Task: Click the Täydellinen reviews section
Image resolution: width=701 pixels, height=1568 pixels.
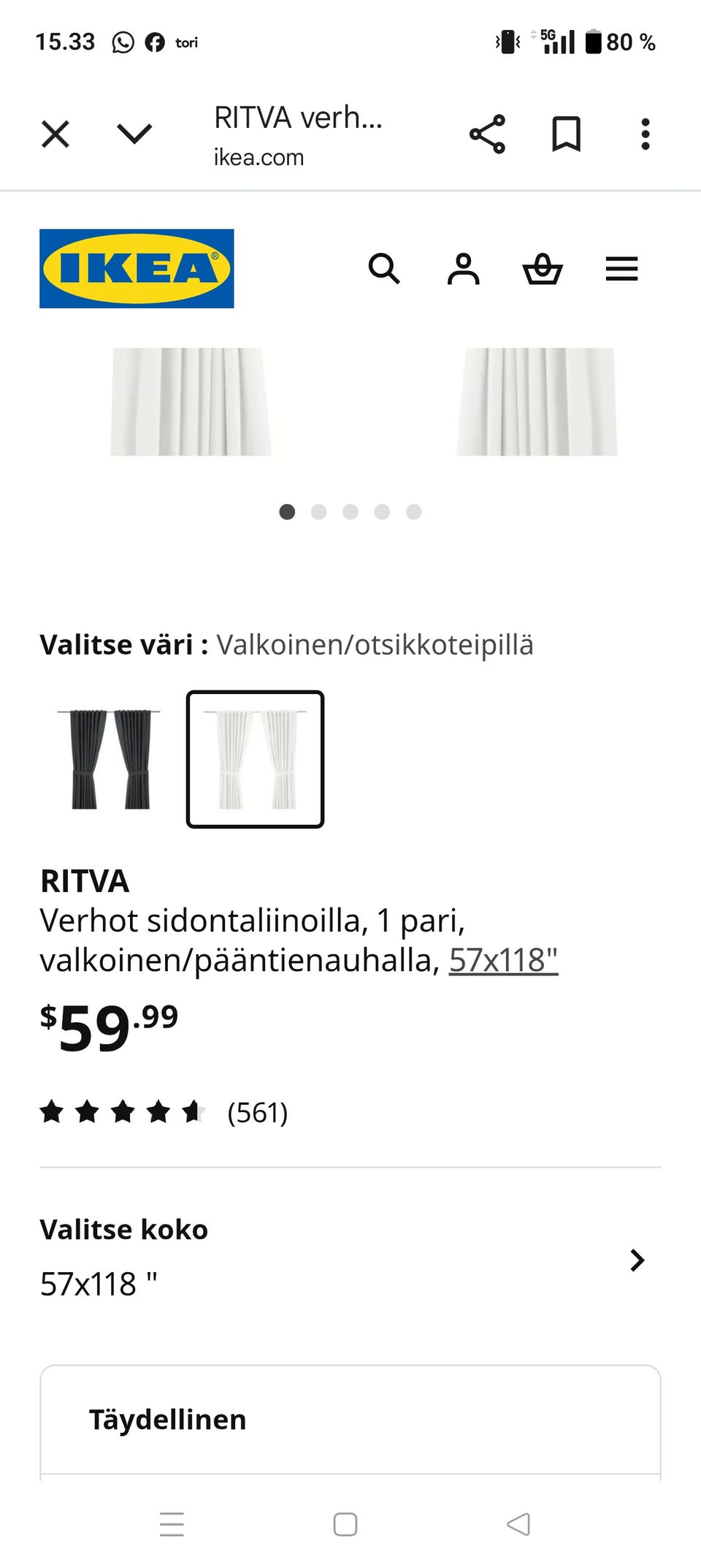Action: point(169,1420)
